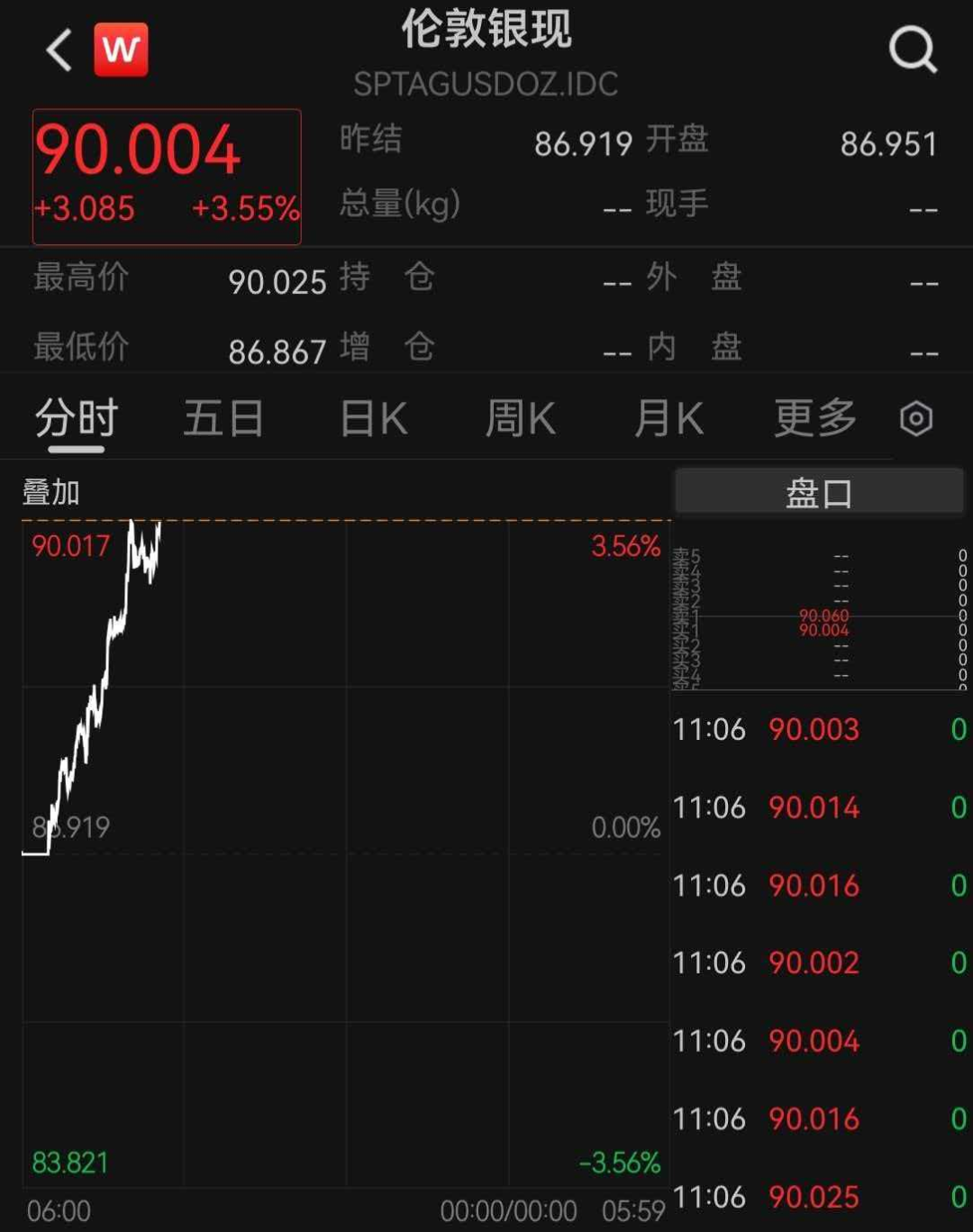The width and height of the screenshot is (973, 1232).
Task: Open the 盘口 order book panel
Action: 818,492
